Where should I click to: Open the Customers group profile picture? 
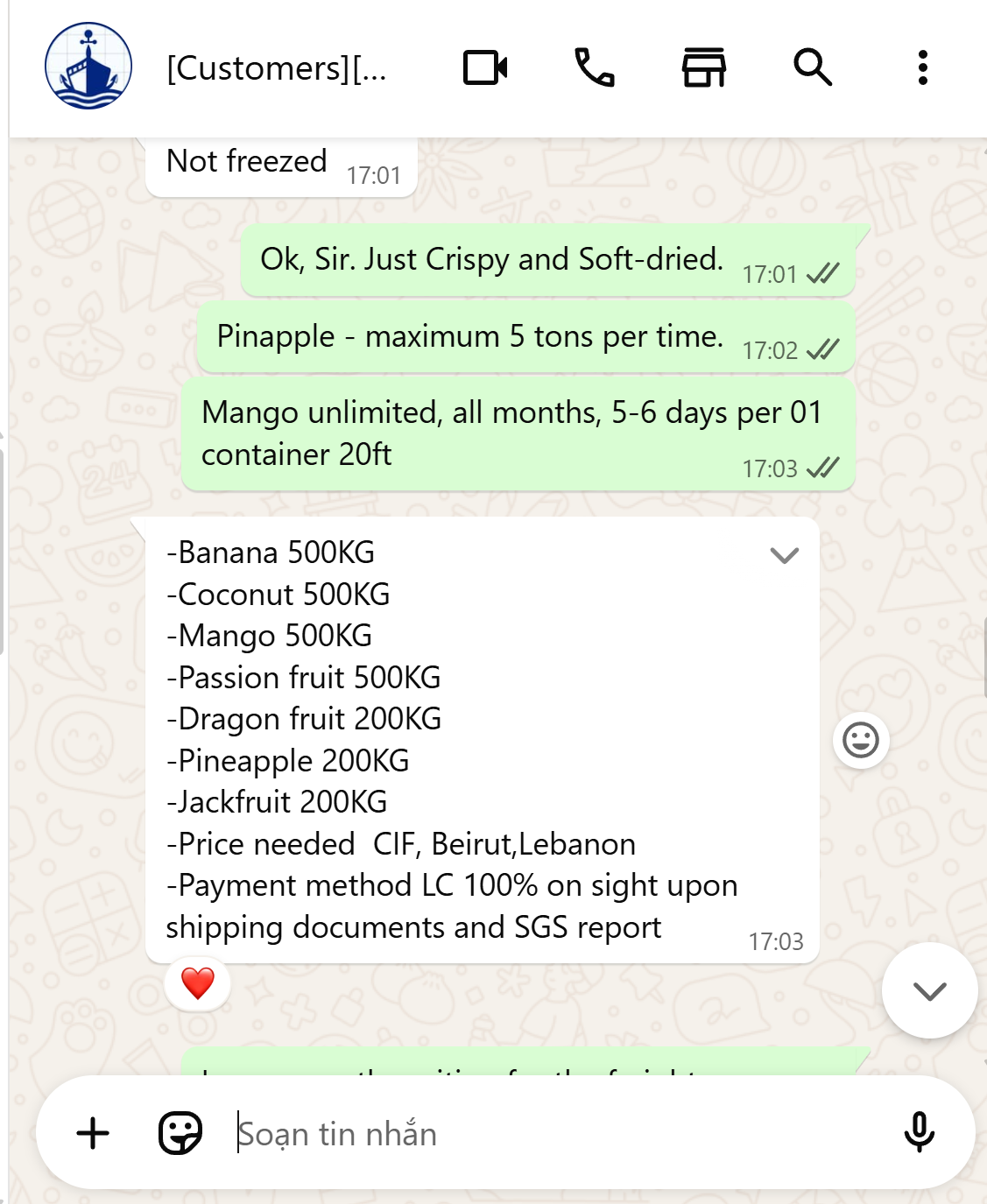point(88,67)
